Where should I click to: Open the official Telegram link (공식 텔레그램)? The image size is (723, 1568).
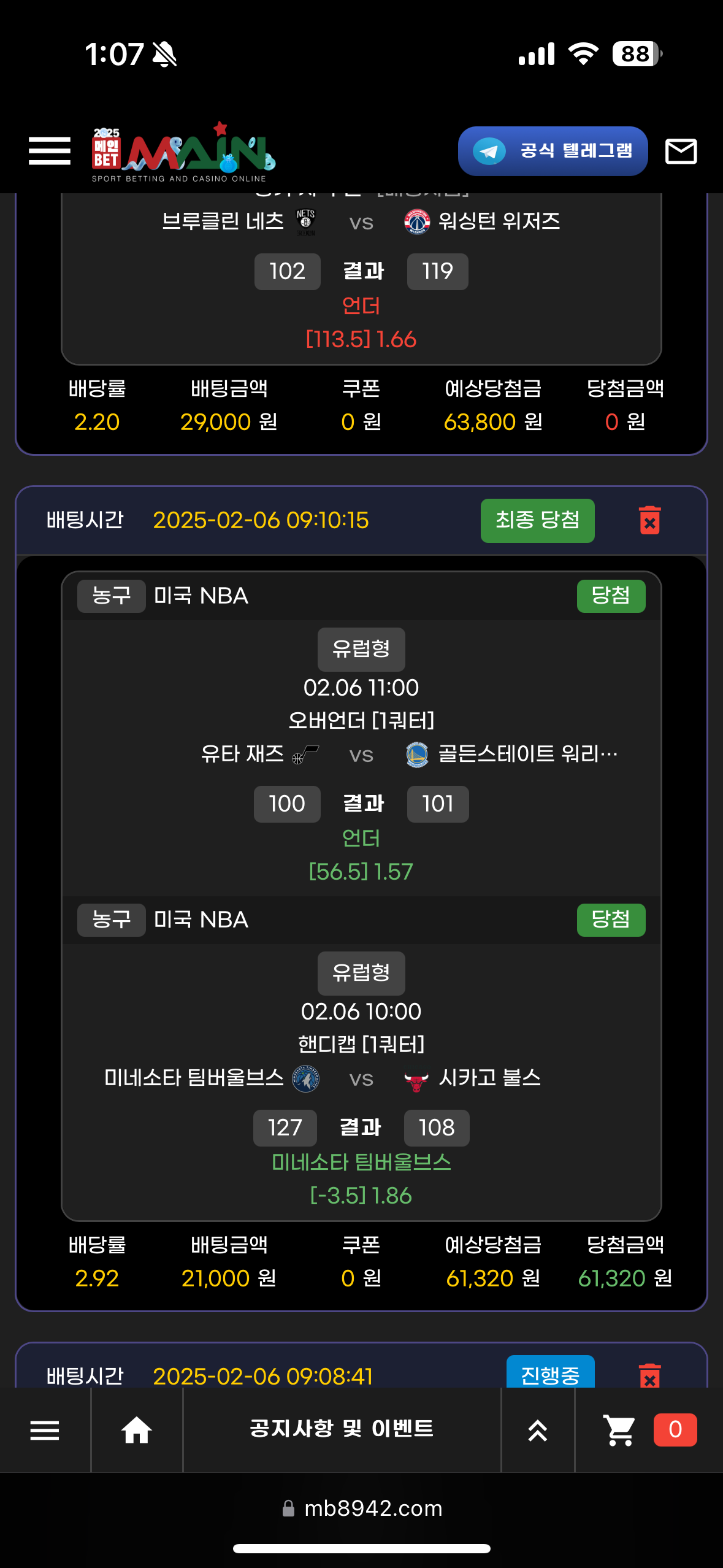(553, 151)
